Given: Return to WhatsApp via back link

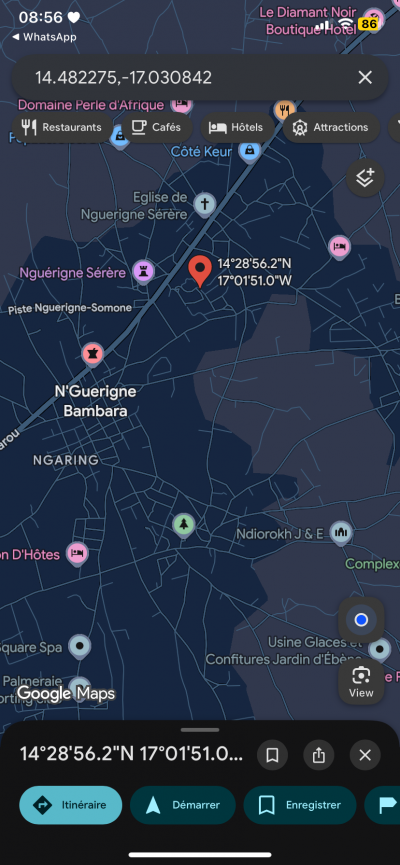Looking at the screenshot, I should (x=44, y=38).
